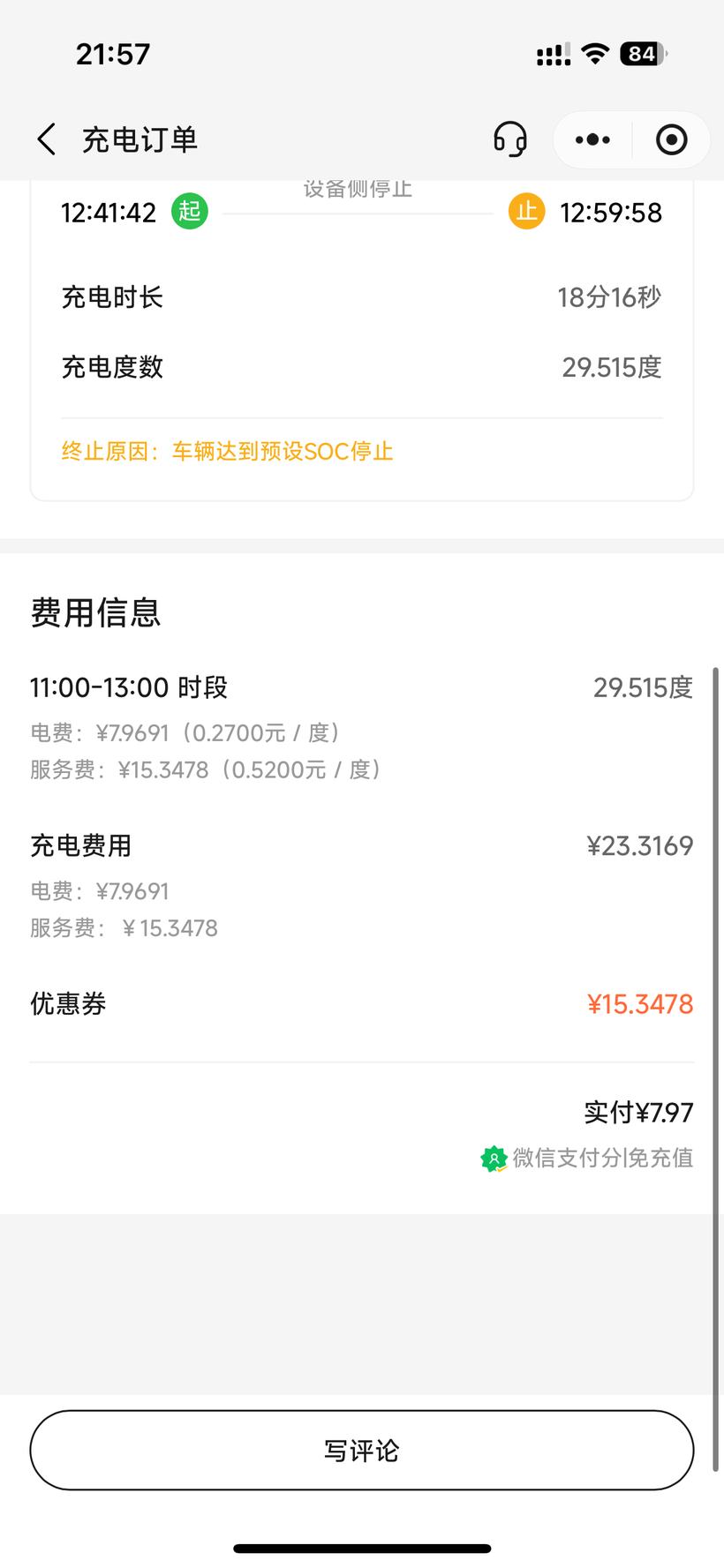The width and height of the screenshot is (724, 1568).
Task: Go back from the 充电订单 page
Action: click(47, 139)
